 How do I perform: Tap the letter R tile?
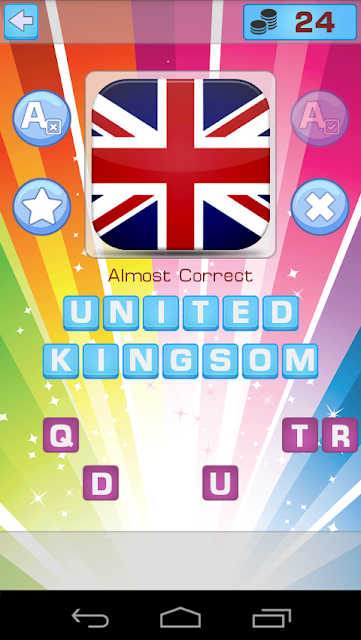[x=340, y=435]
